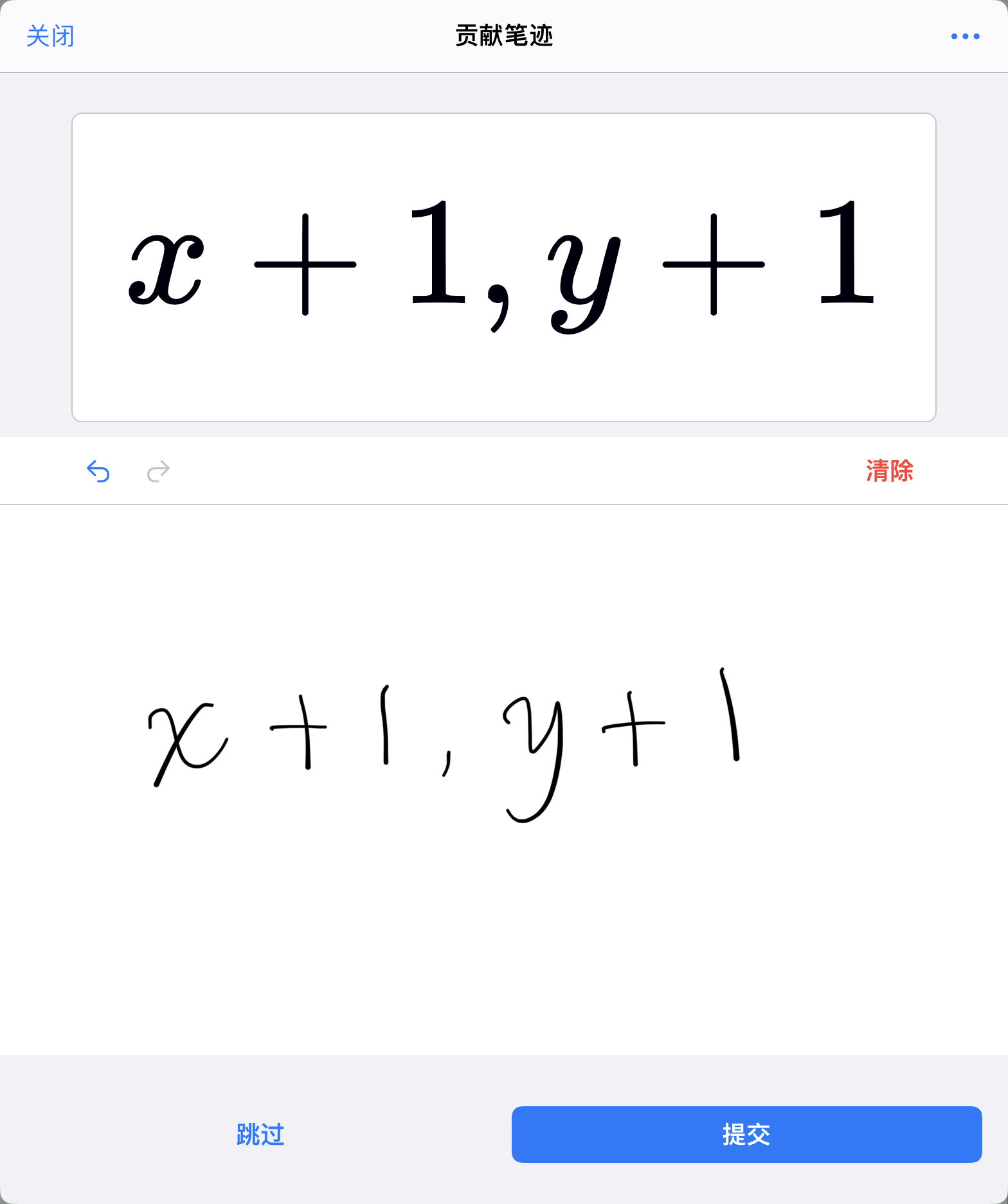Clear the handwriting canvas with 清除
The image size is (1008, 1204).
point(889,471)
